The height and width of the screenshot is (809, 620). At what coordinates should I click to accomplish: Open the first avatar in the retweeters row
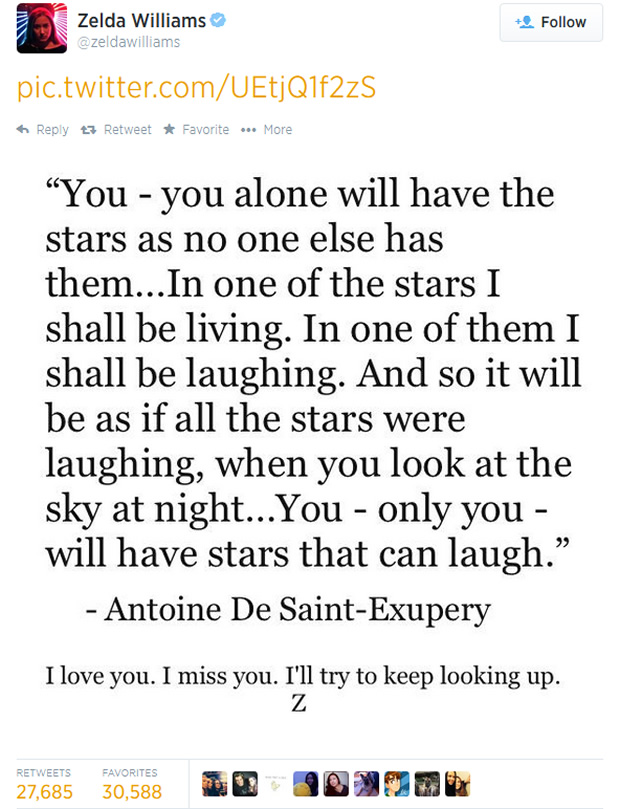pyautogui.click(x=213, y=783)
